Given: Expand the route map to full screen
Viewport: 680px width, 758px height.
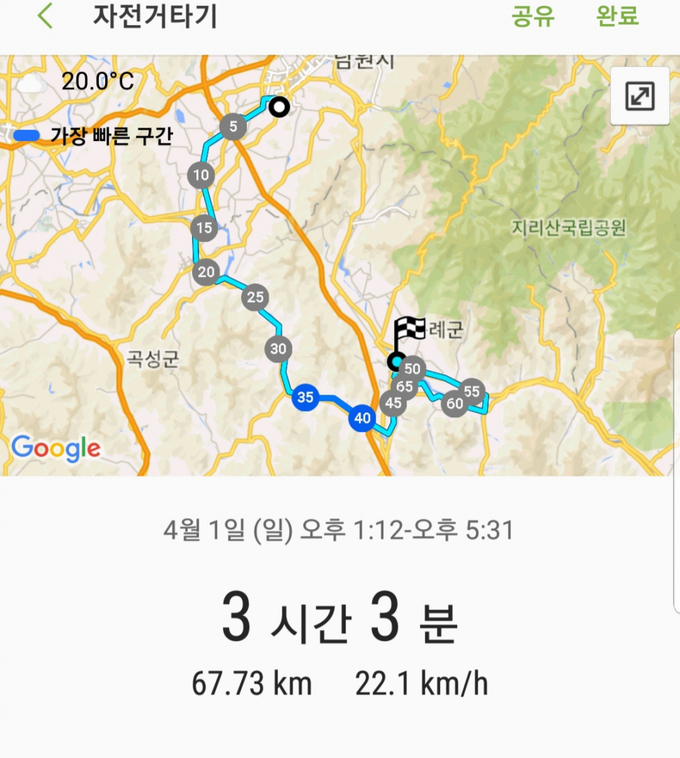Looking at the screenshot, I should coord(639,97).
